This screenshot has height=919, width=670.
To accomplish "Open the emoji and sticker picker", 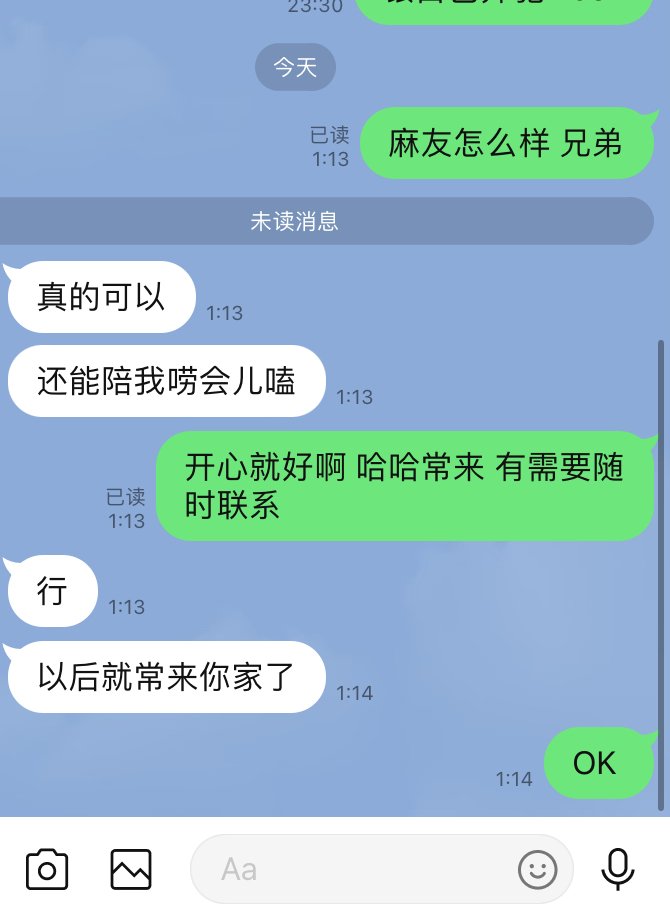I will point(538,869).
